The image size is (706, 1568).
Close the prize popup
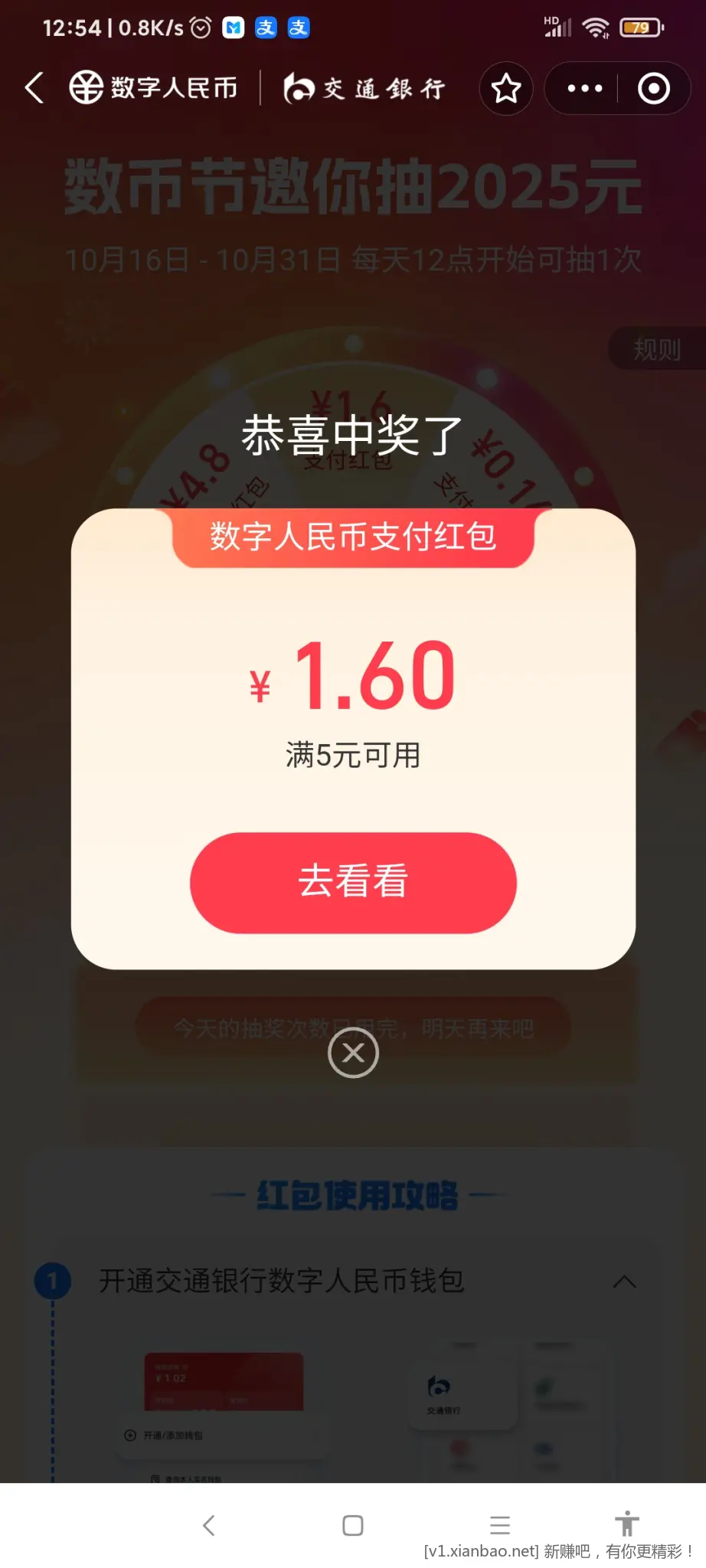(x=353, y=1053)
